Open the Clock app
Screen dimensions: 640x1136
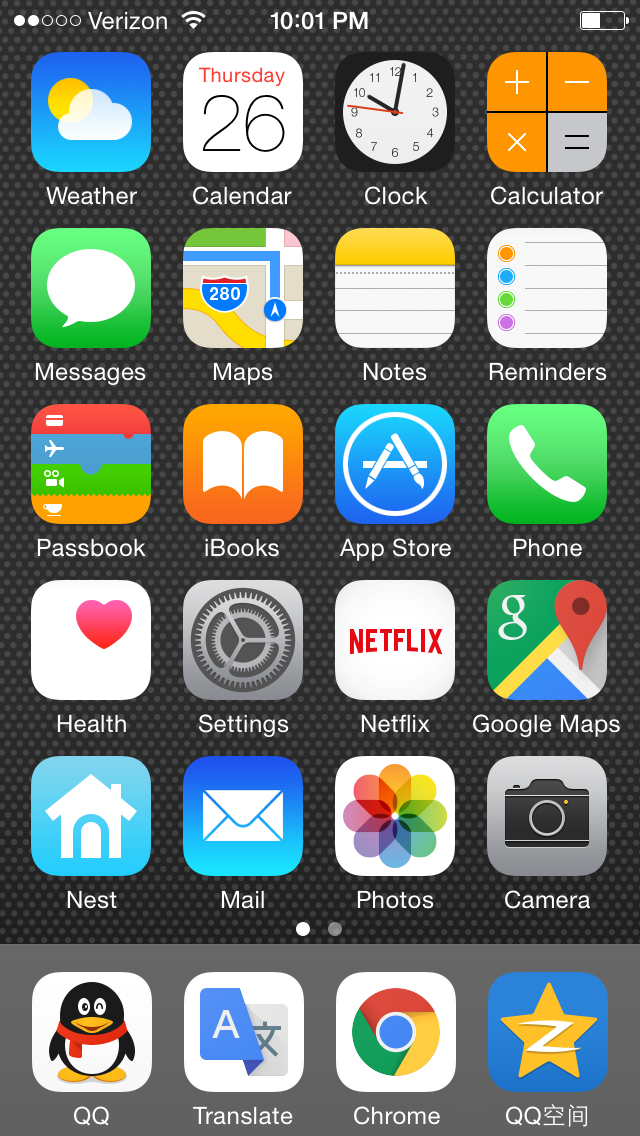click(x=395, y=112)
